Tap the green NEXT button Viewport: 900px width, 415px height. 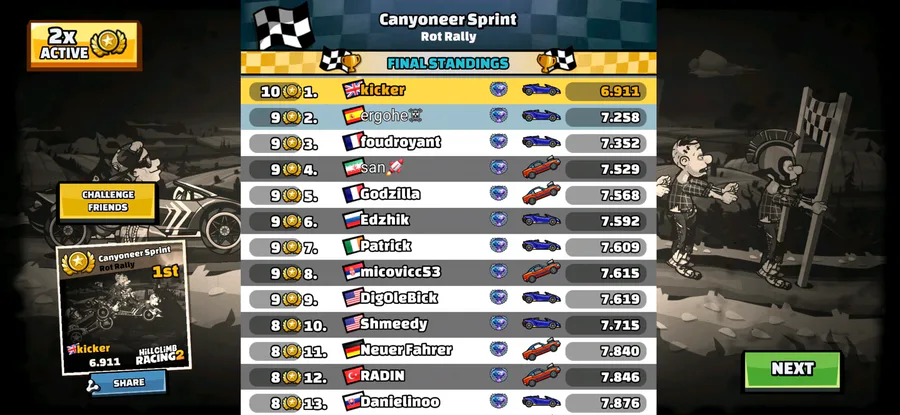click(x=792, y=369)
